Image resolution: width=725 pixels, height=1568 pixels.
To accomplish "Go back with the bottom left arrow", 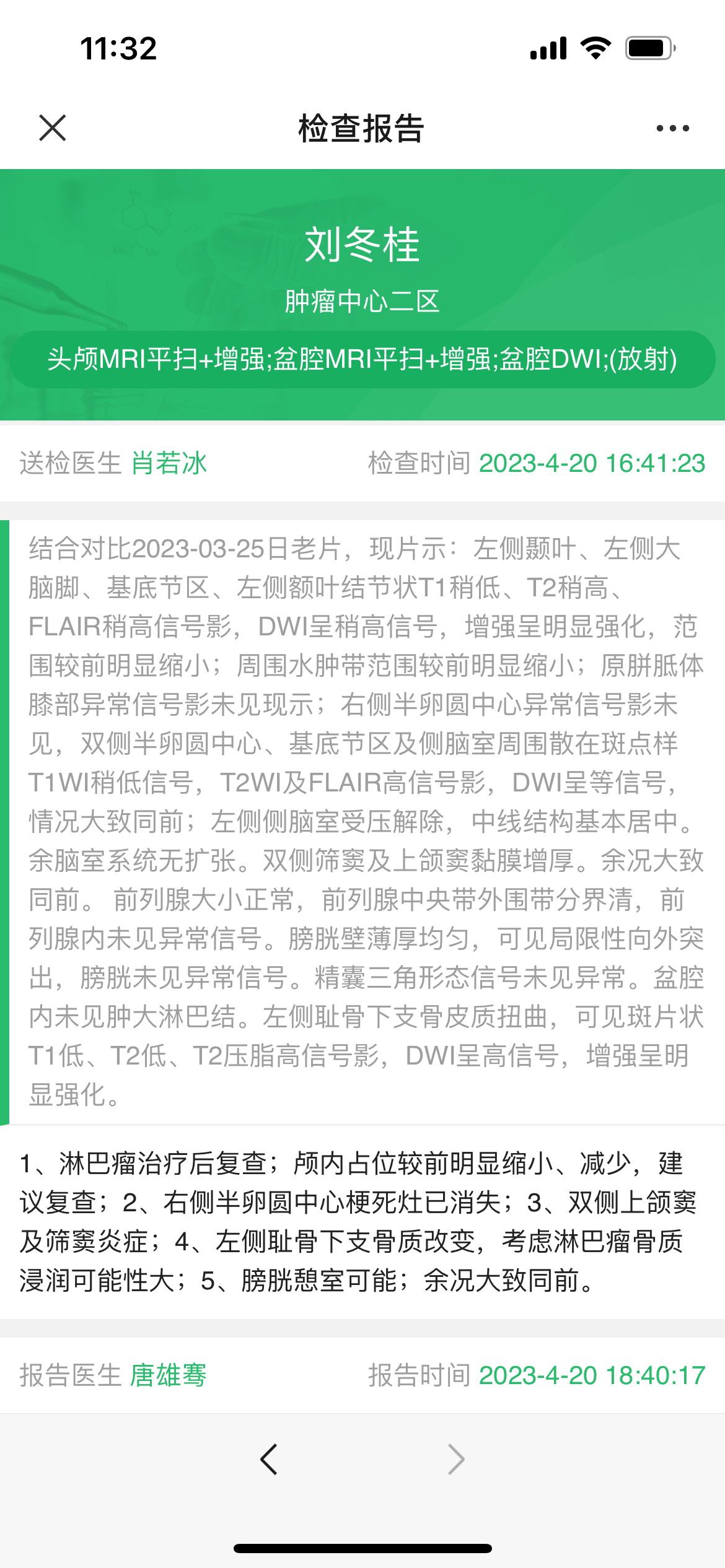I will tap(269, 1460).
